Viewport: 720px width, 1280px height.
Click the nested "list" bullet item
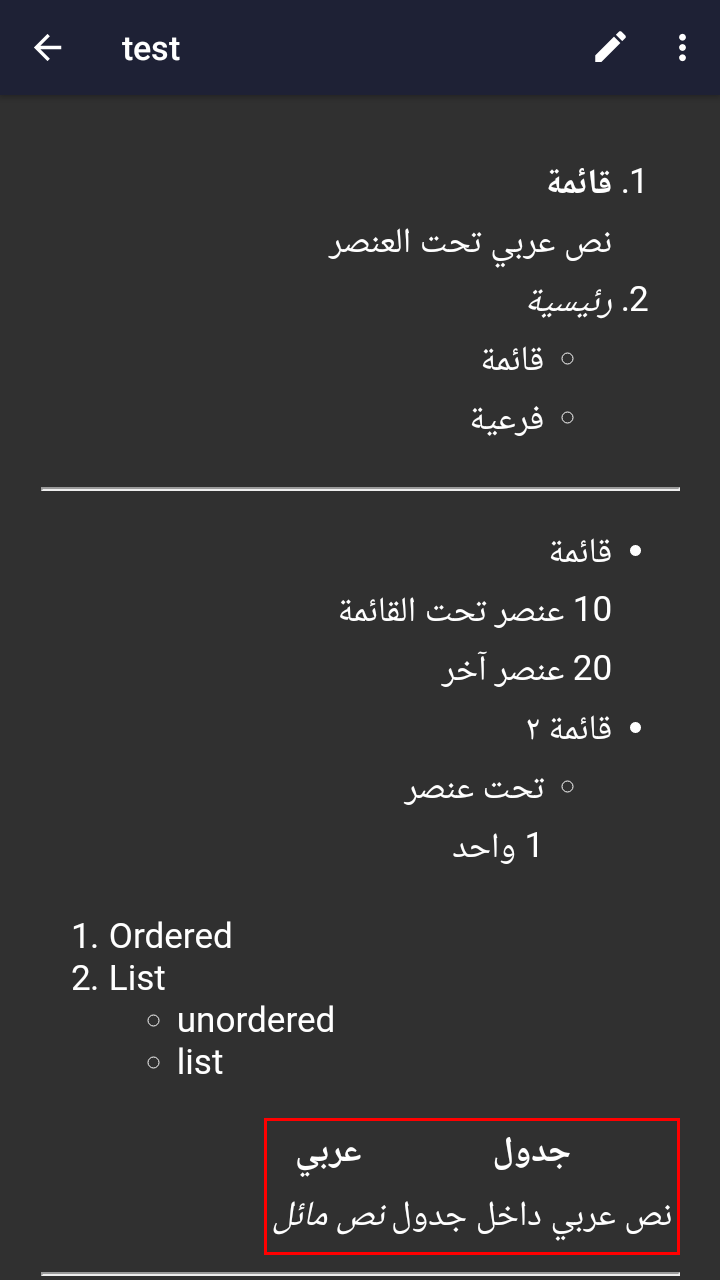tap(198, 1061)
